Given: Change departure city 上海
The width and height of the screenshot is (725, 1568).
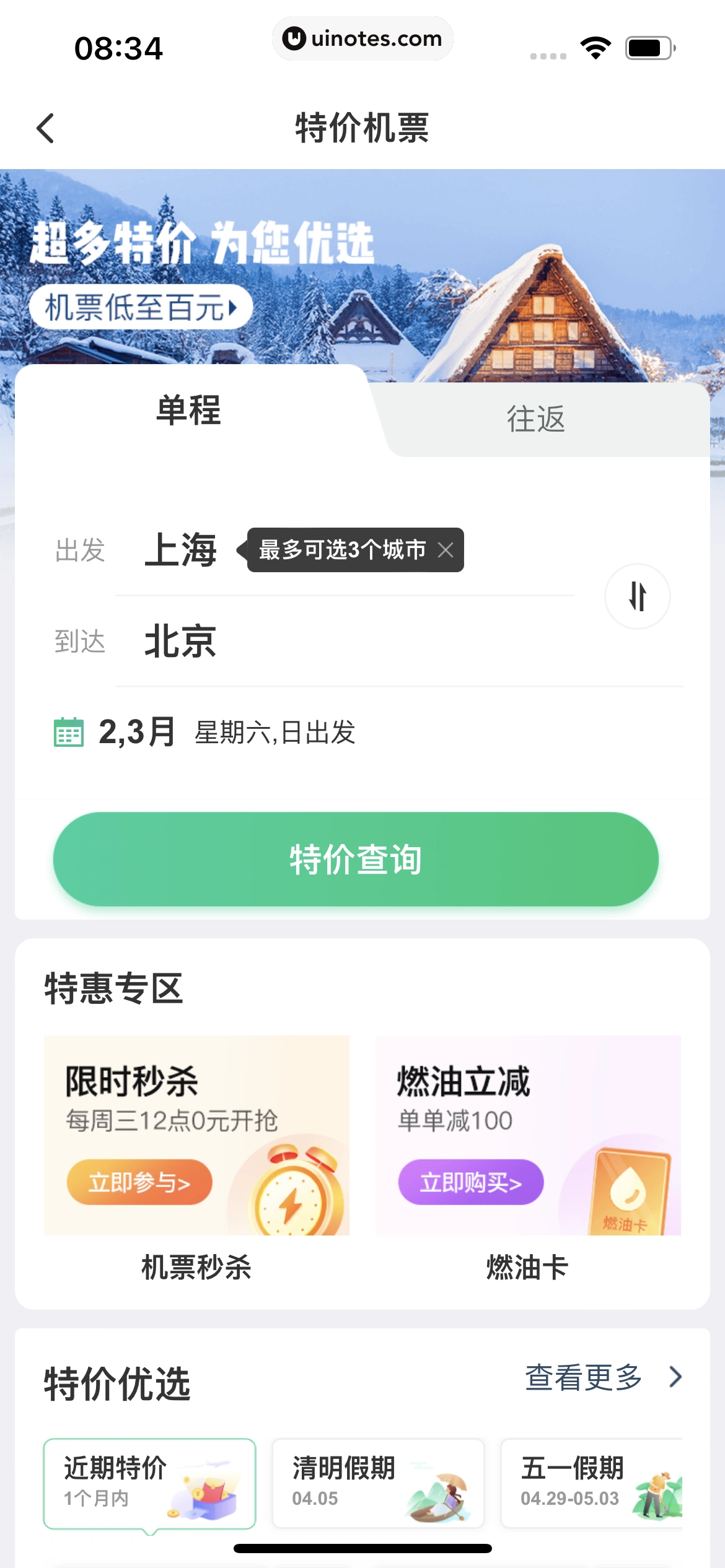Looking at the screenshot, I should tap(180, 549).
